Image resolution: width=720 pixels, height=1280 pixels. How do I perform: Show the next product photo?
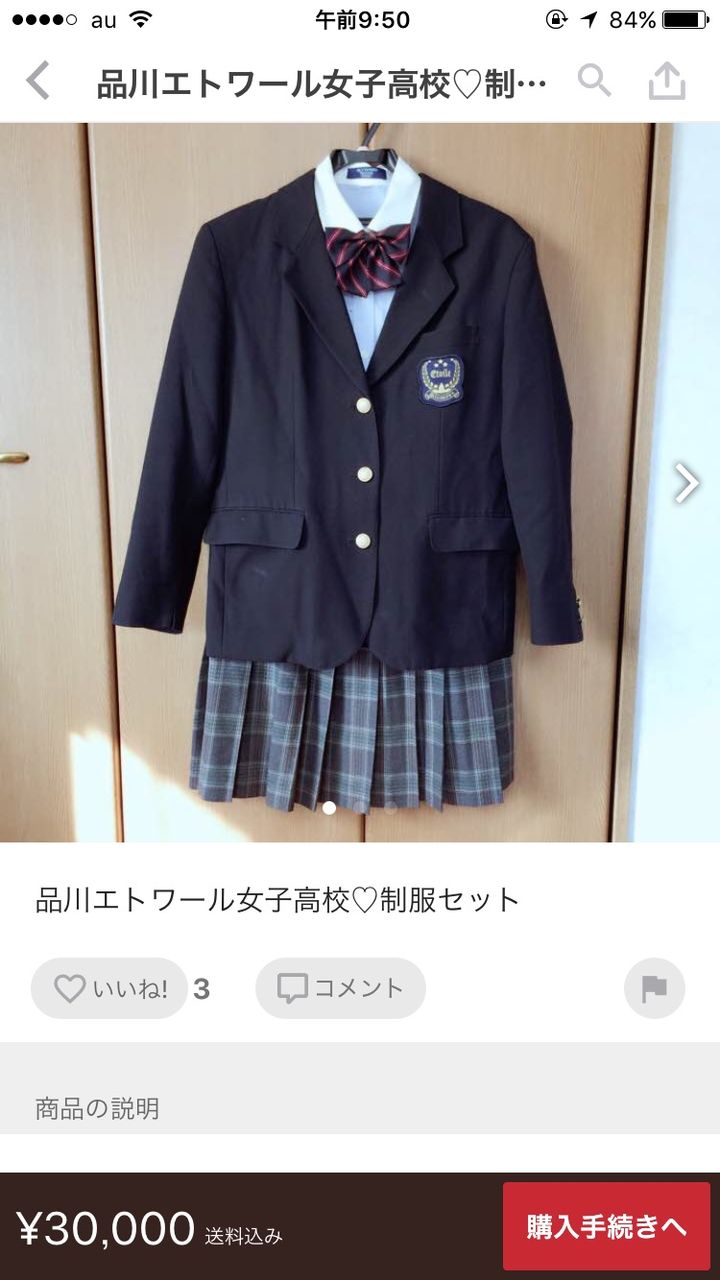click(x=686, y=483)
